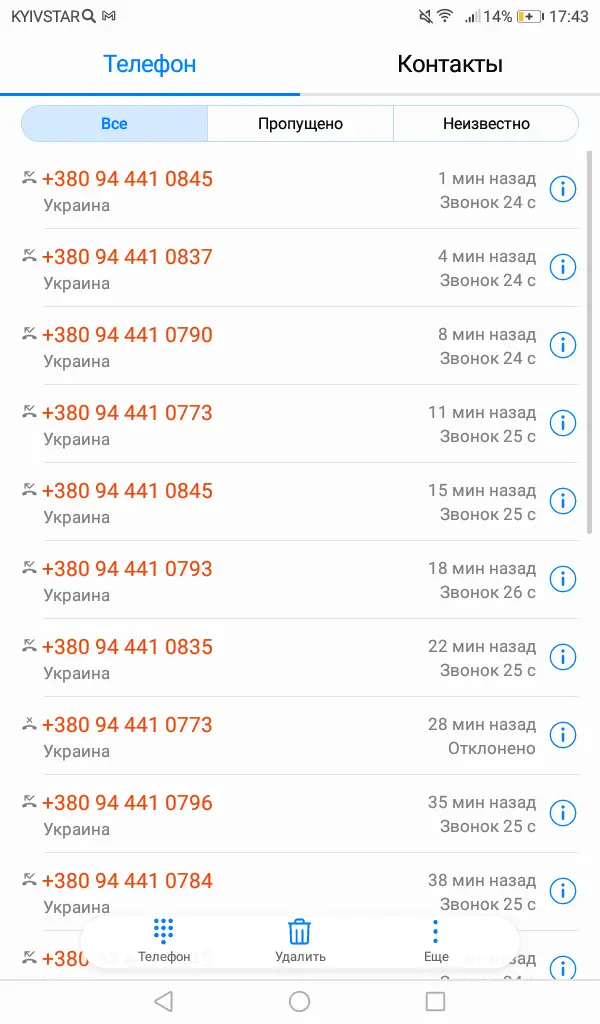
Task: Call +380 94 441 0784
Action: [128, 881]
